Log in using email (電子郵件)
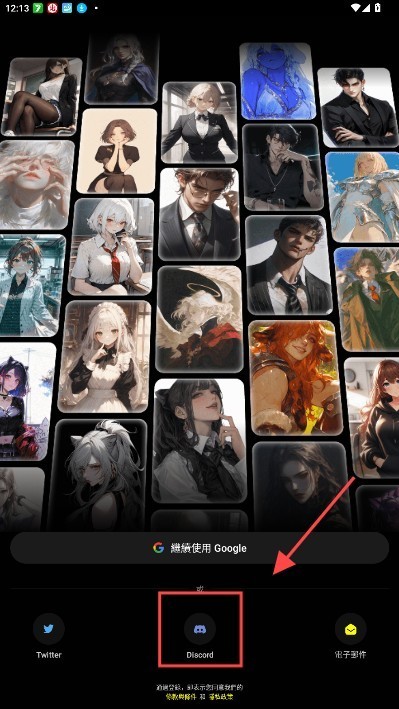 tap(351, 636)
